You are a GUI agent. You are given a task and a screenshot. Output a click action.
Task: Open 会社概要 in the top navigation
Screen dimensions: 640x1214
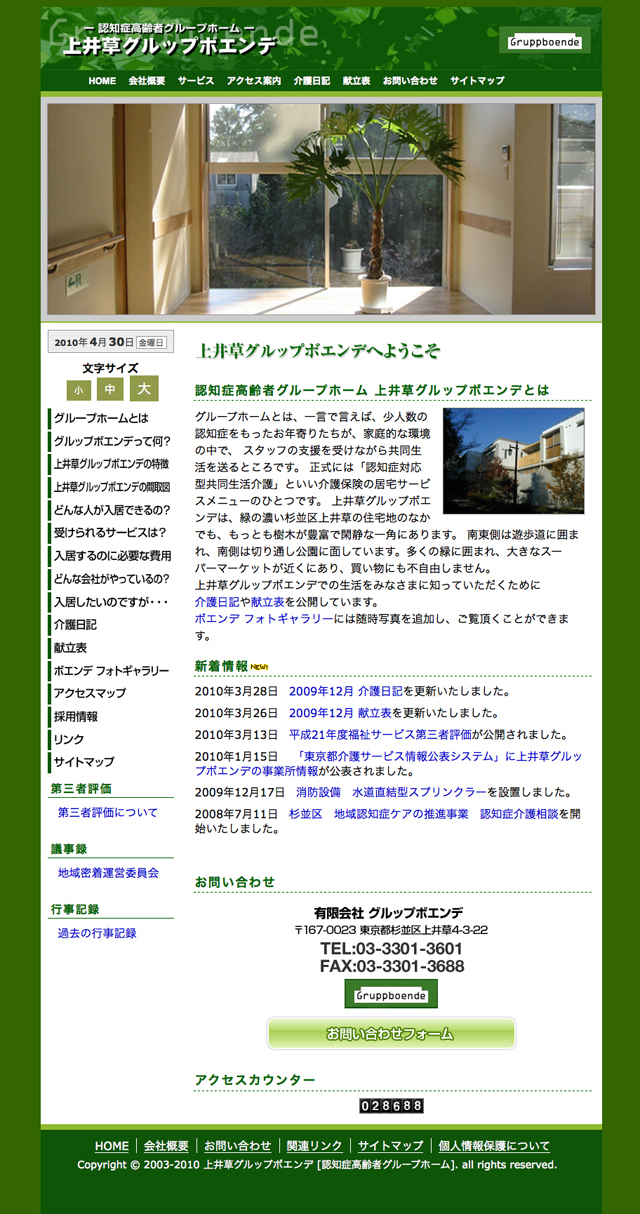coord(146,80)
